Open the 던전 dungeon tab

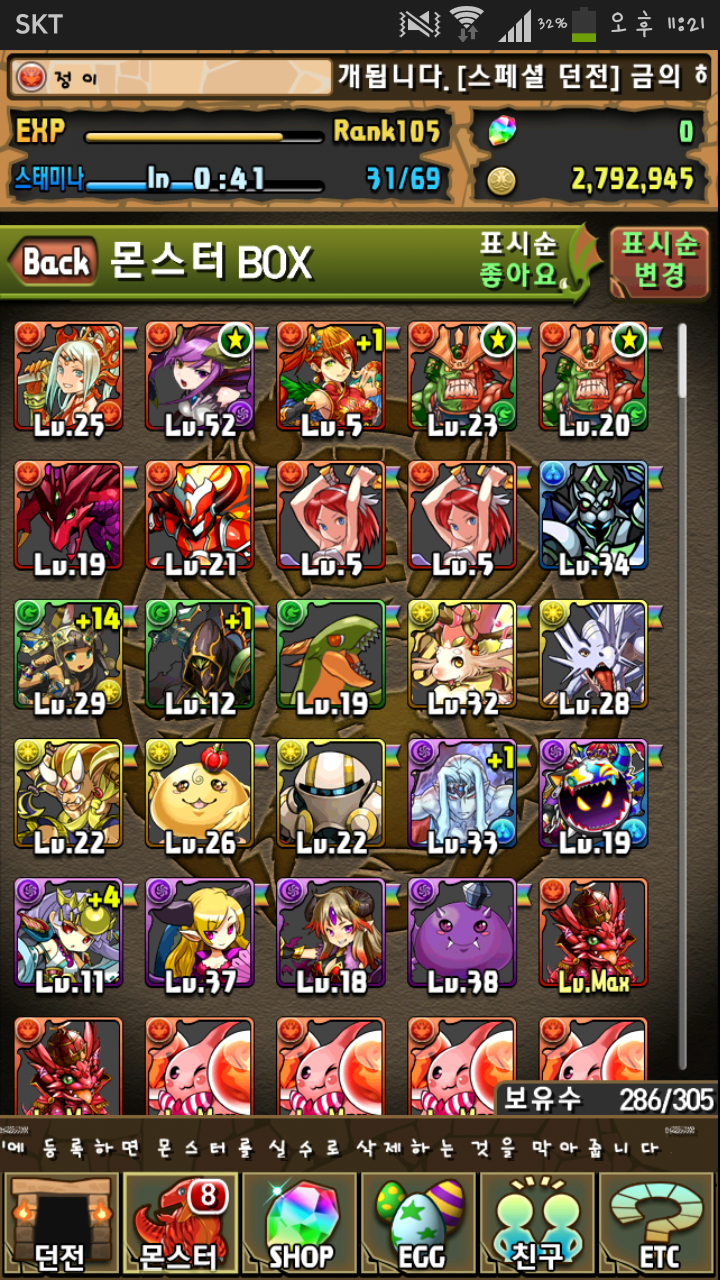click(60, 1224)
